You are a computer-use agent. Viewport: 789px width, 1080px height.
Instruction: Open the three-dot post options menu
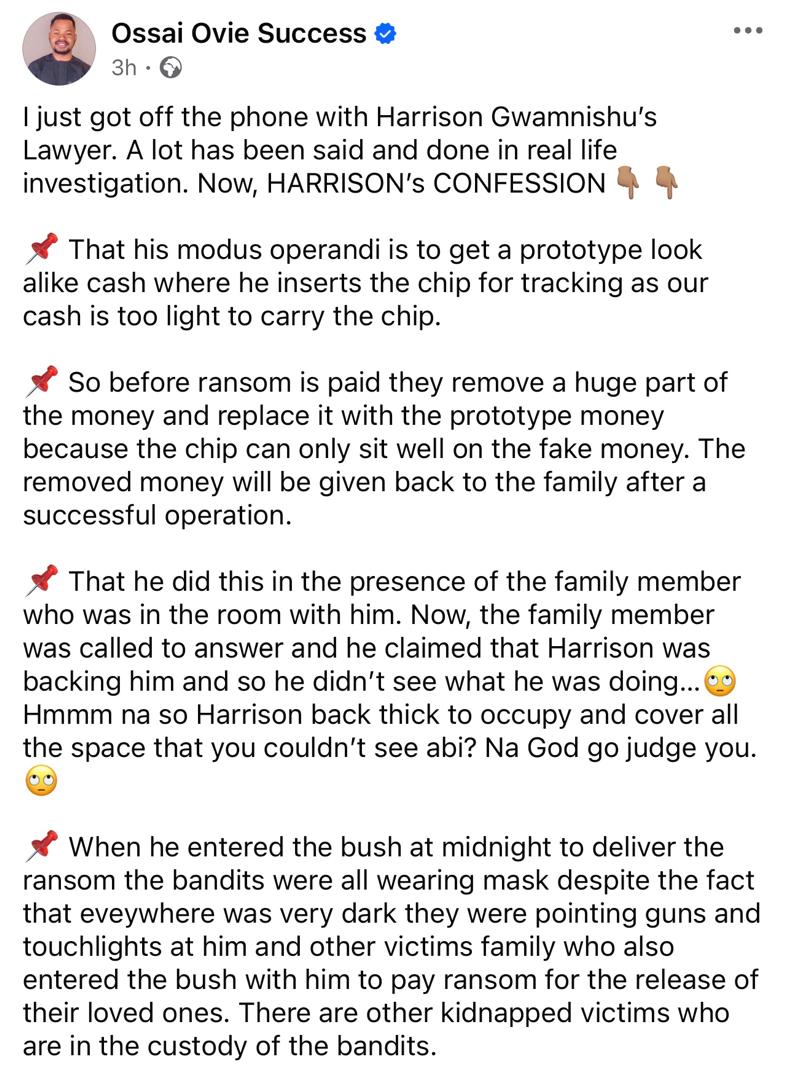(748, 30)
